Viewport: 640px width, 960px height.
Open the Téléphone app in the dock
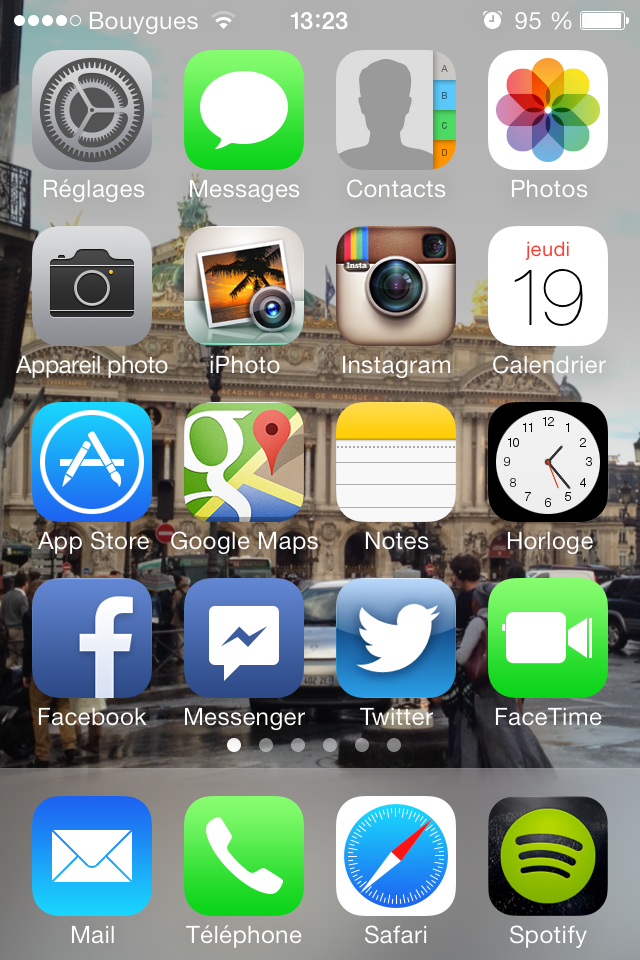(244, 856)
